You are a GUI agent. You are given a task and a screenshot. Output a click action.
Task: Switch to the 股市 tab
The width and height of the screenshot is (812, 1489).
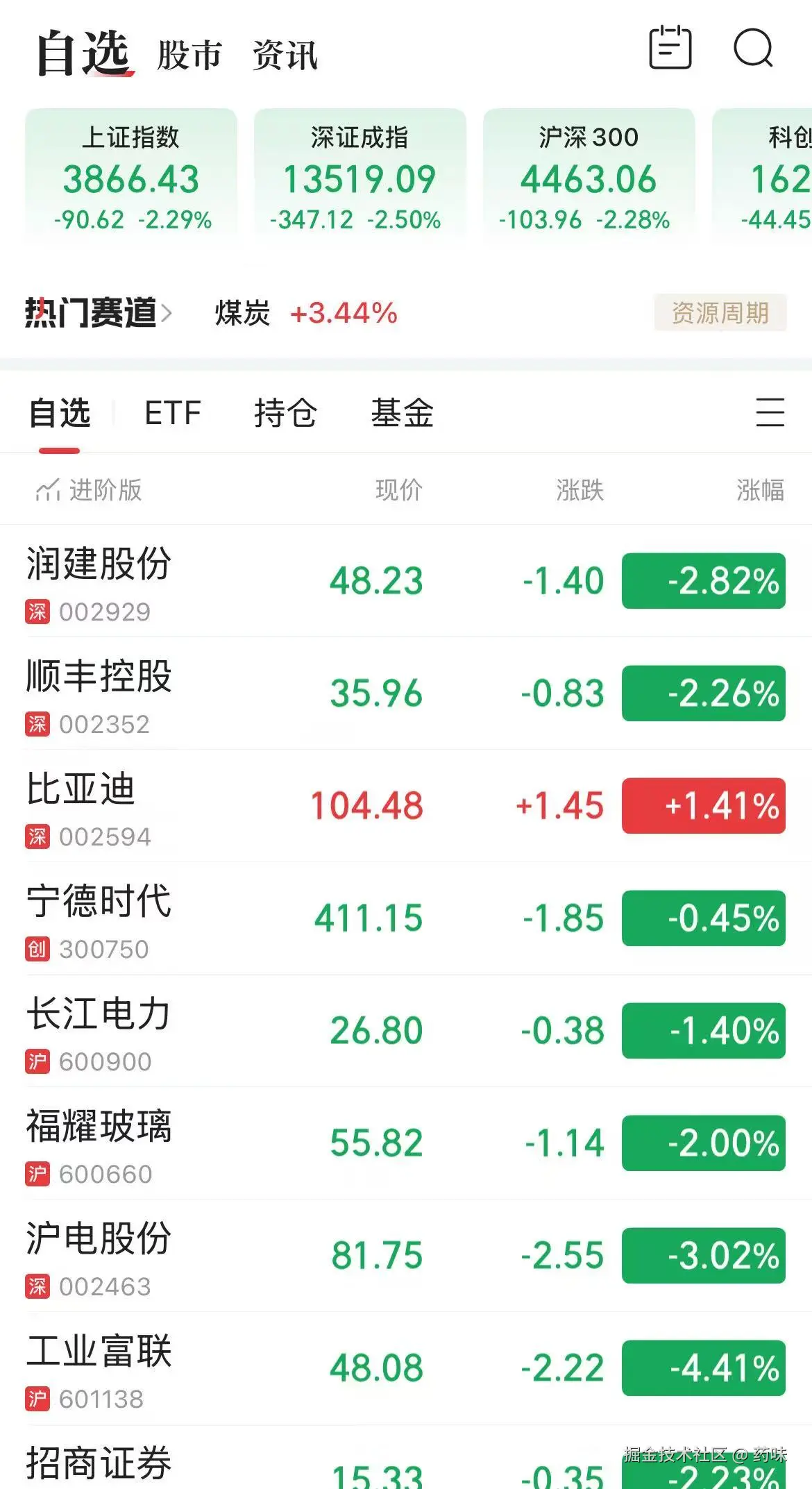click(187, 54)
